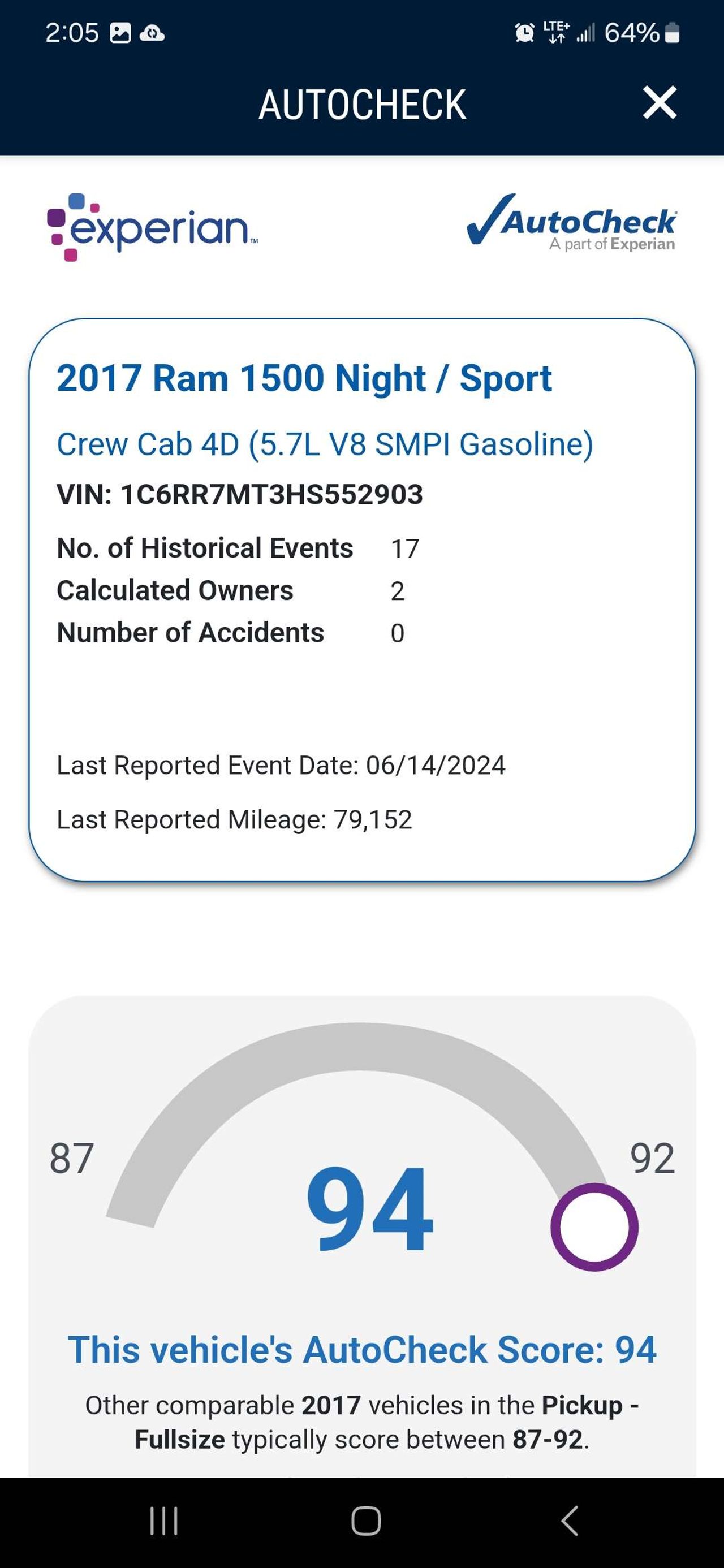Close the AutoCheck report
This screenshot has height=1568, width=724.
click(x=660, y=103)
